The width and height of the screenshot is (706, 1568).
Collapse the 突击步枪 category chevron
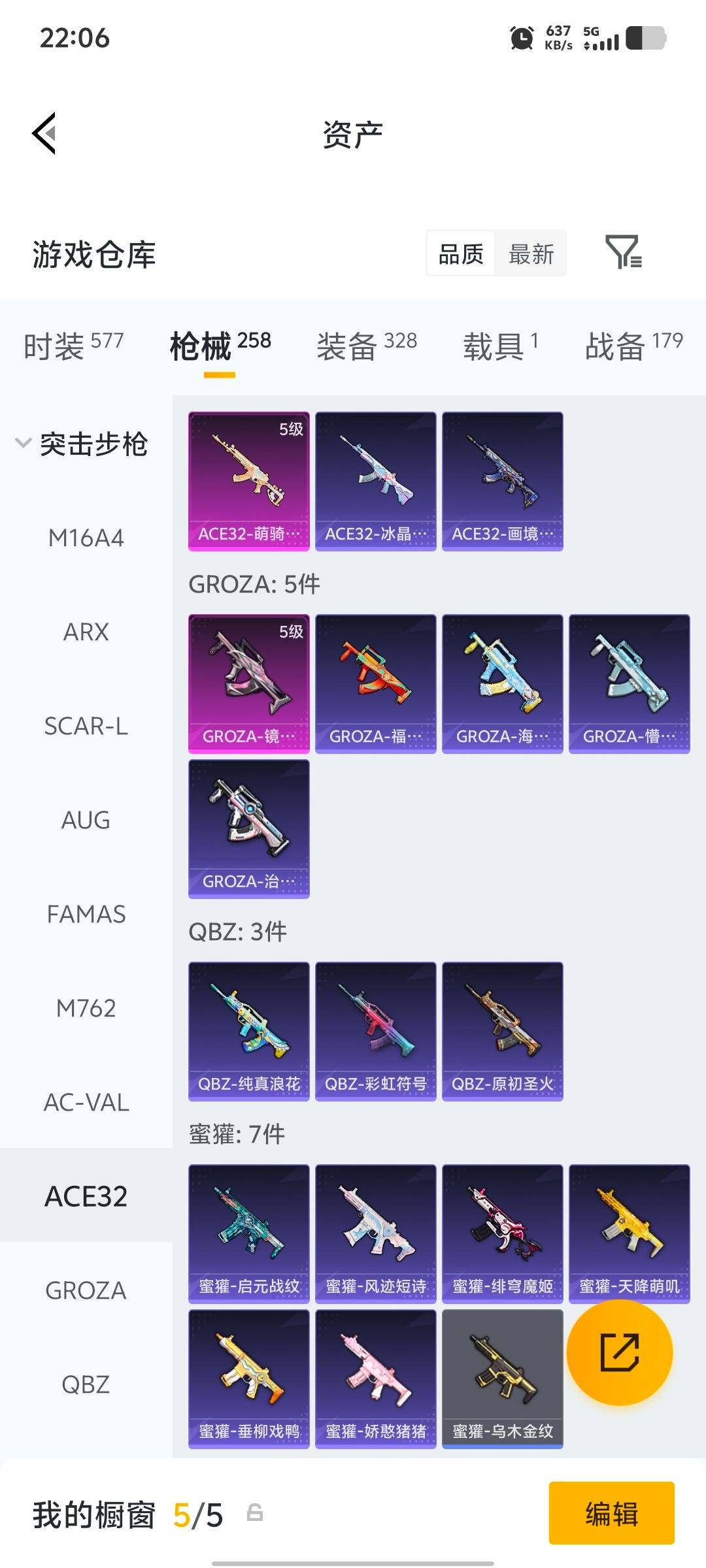click(x=24, y=443)
